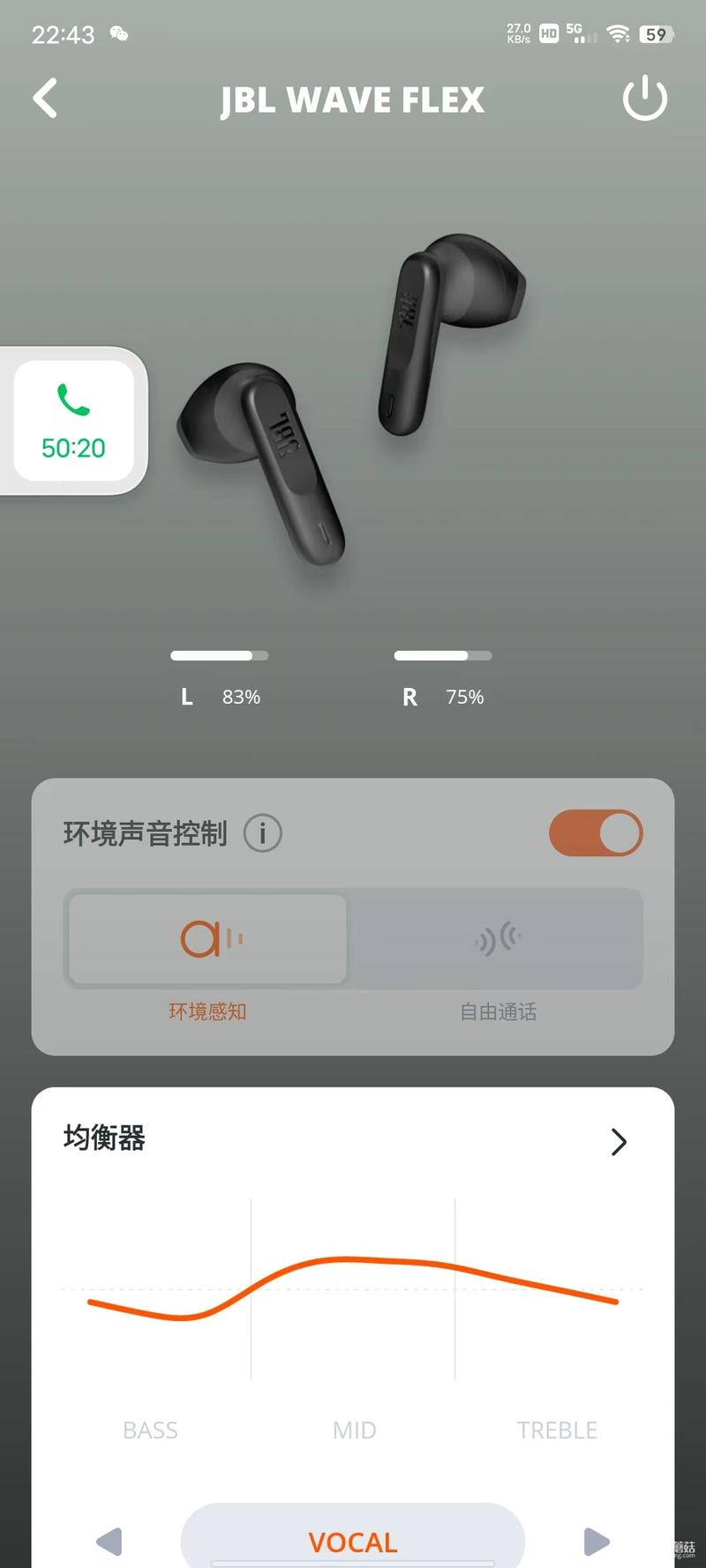The image size is (706, 1568).
Task: Choose the next equalizer preset arrow
Action: 597,1542
